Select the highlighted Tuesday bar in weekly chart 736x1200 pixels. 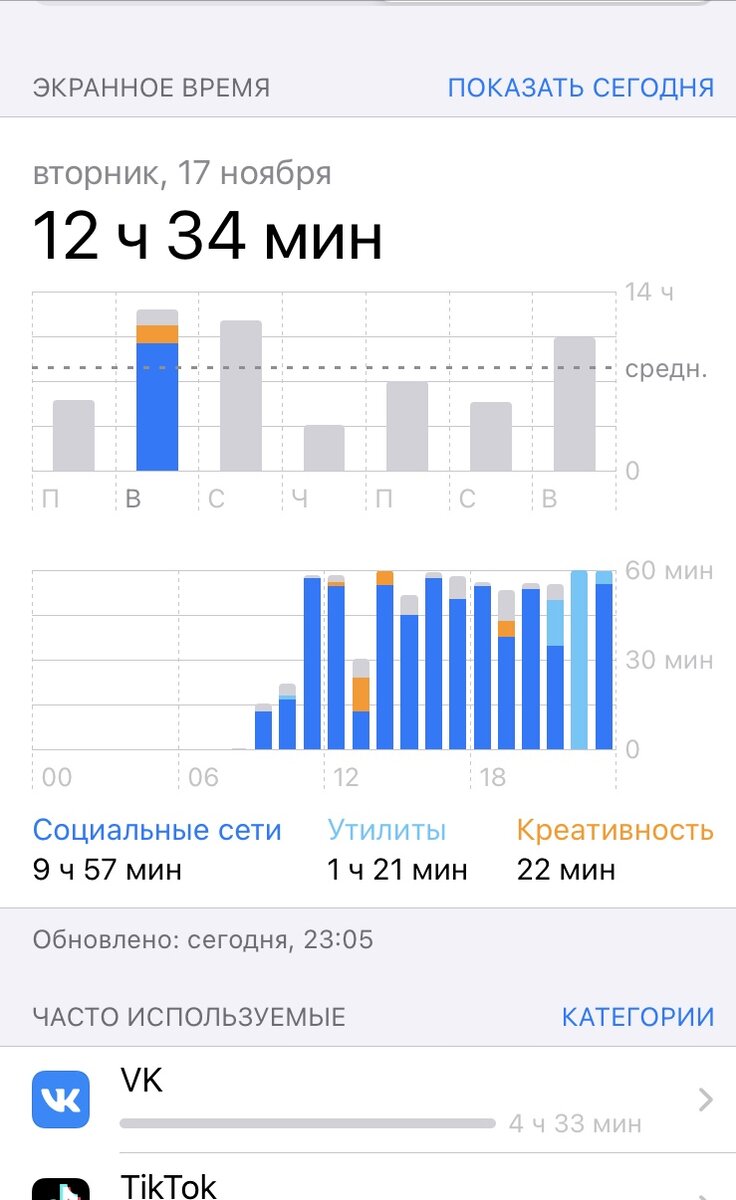tap(157, 390)
